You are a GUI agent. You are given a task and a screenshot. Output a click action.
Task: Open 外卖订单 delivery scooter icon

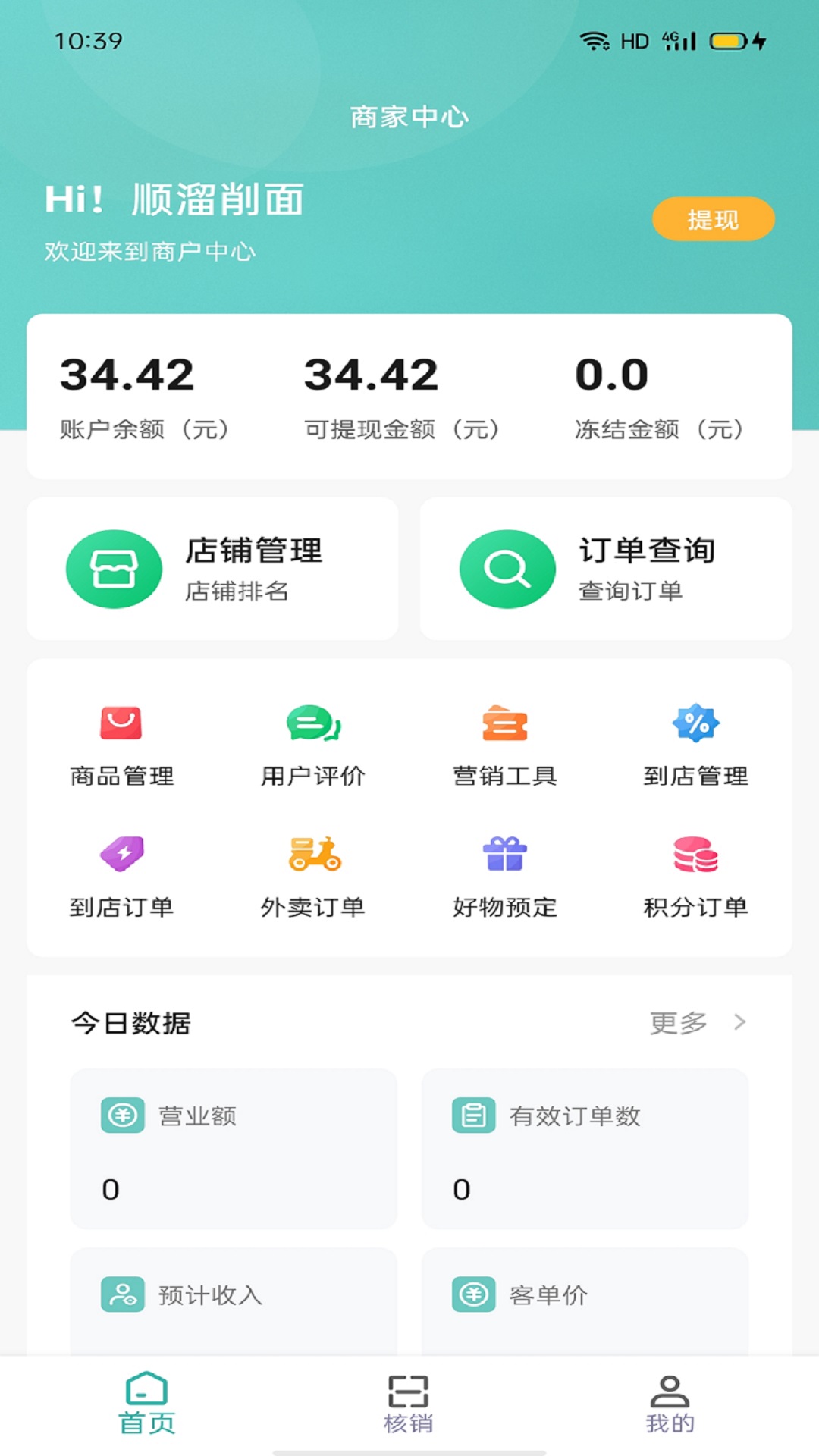(x=313, y=855)
